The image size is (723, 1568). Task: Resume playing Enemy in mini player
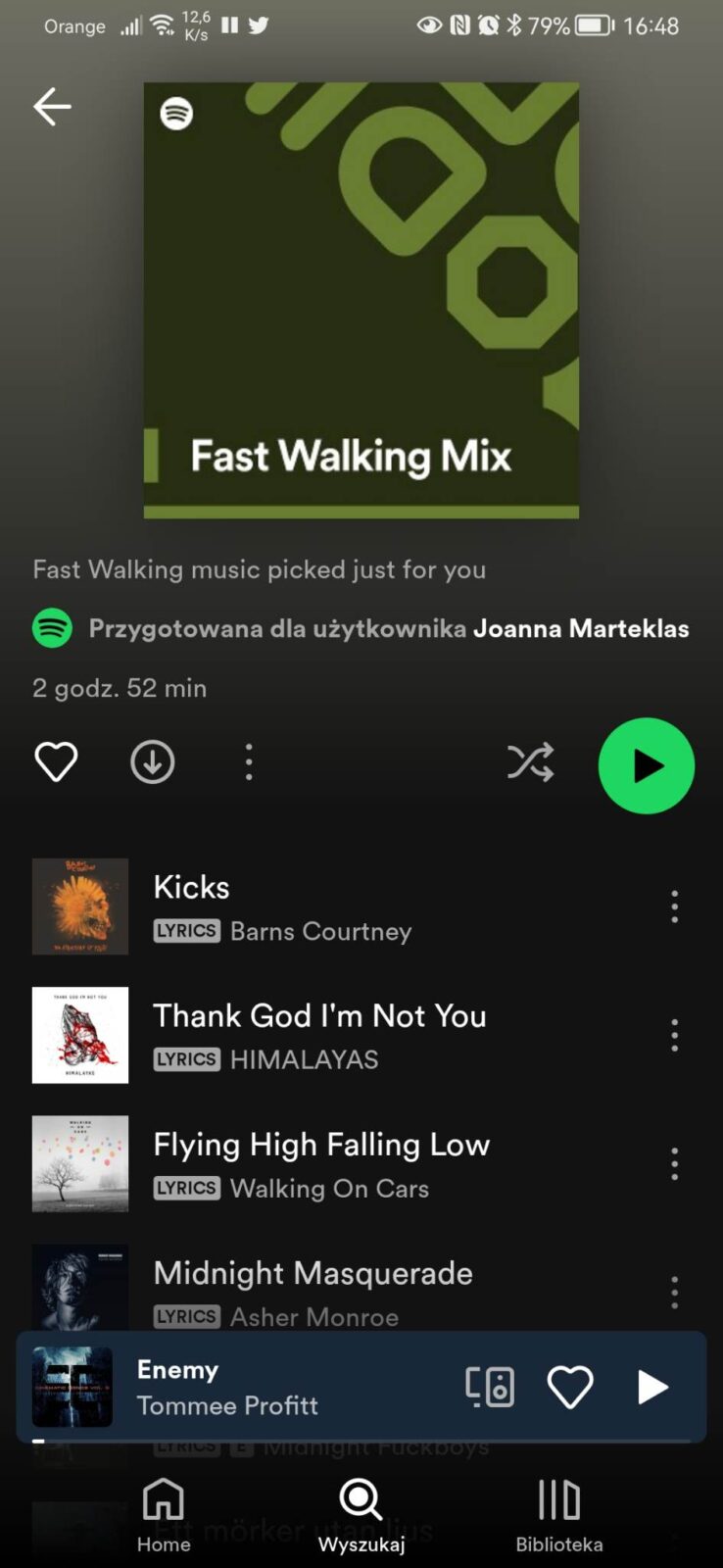pos(651,1387)
